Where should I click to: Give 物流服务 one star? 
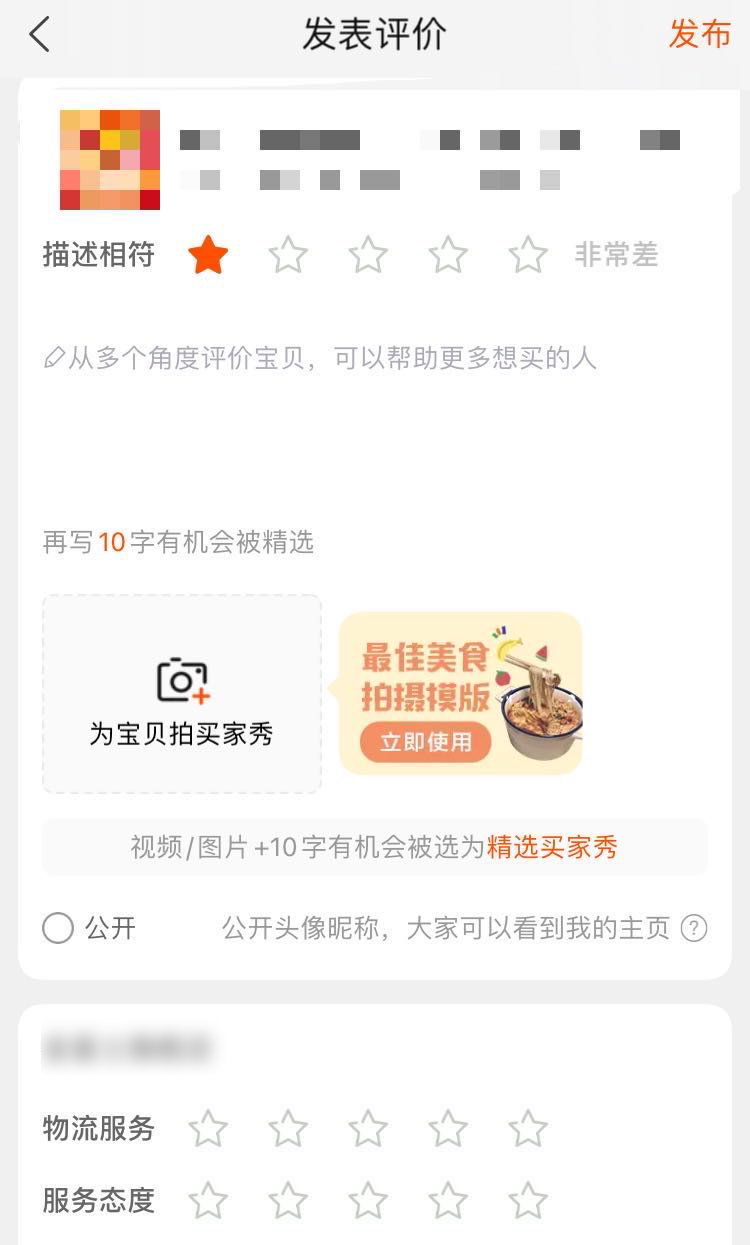[208, 1129]
